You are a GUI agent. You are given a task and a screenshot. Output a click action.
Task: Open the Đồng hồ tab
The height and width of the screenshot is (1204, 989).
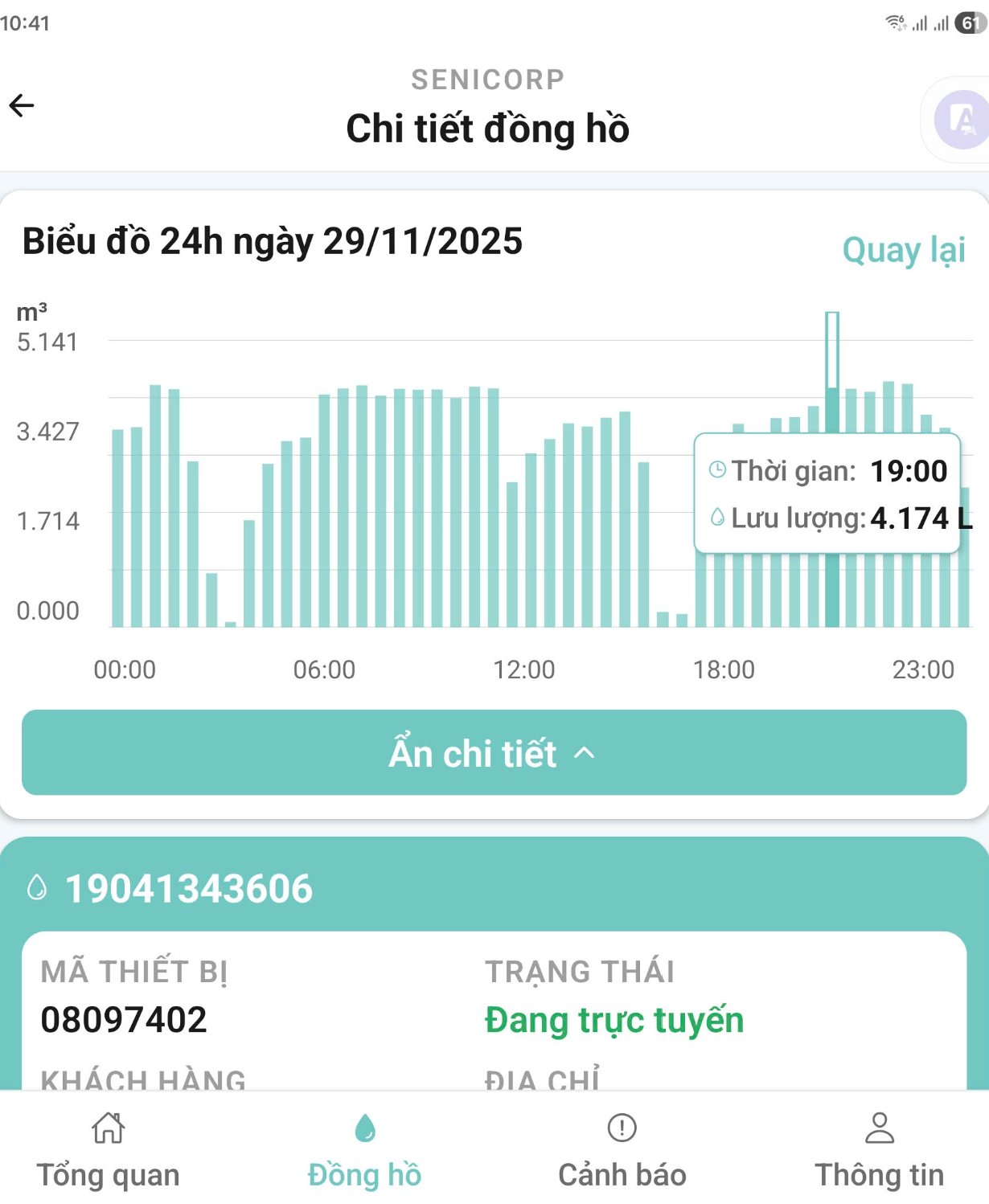364,1149
